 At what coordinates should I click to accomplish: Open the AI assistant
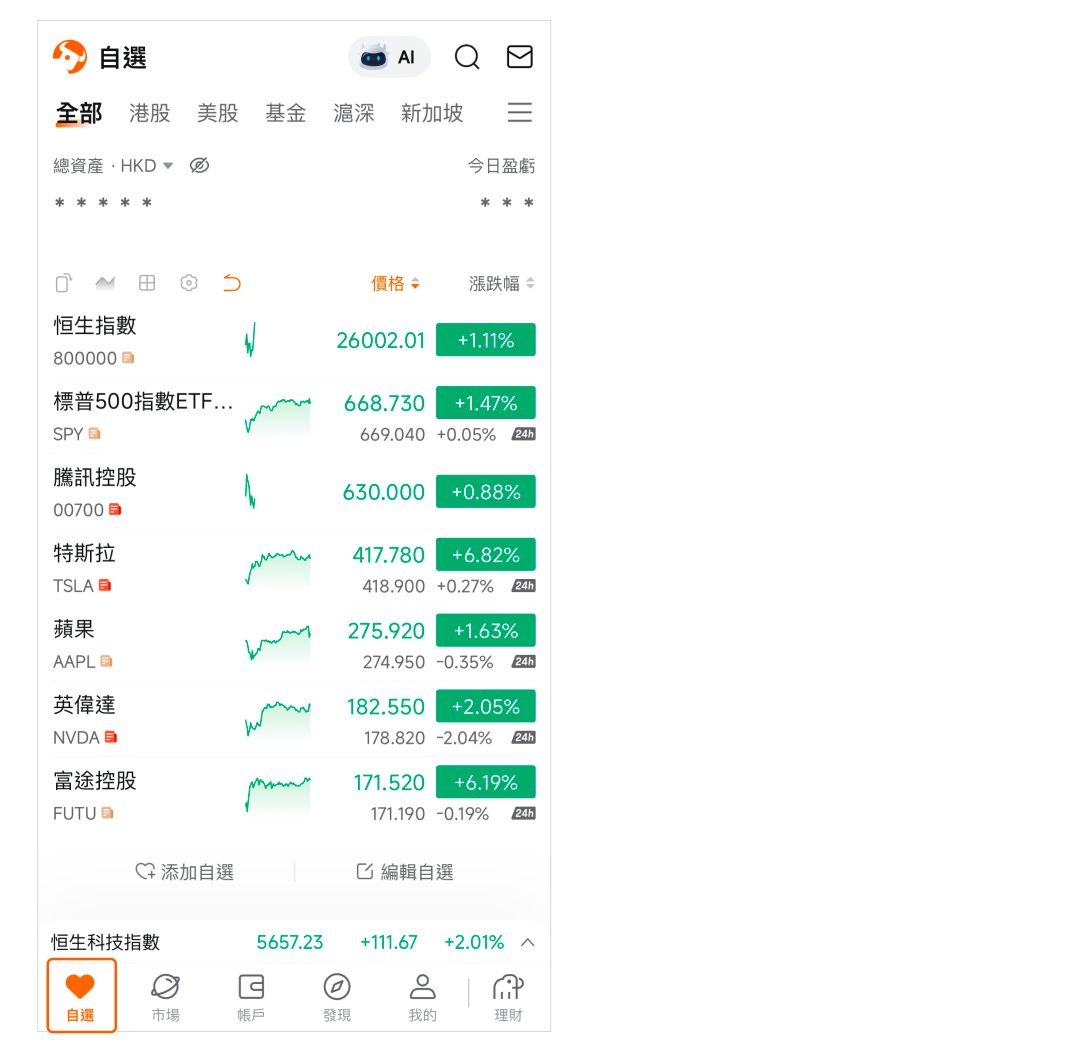[389, 57]
